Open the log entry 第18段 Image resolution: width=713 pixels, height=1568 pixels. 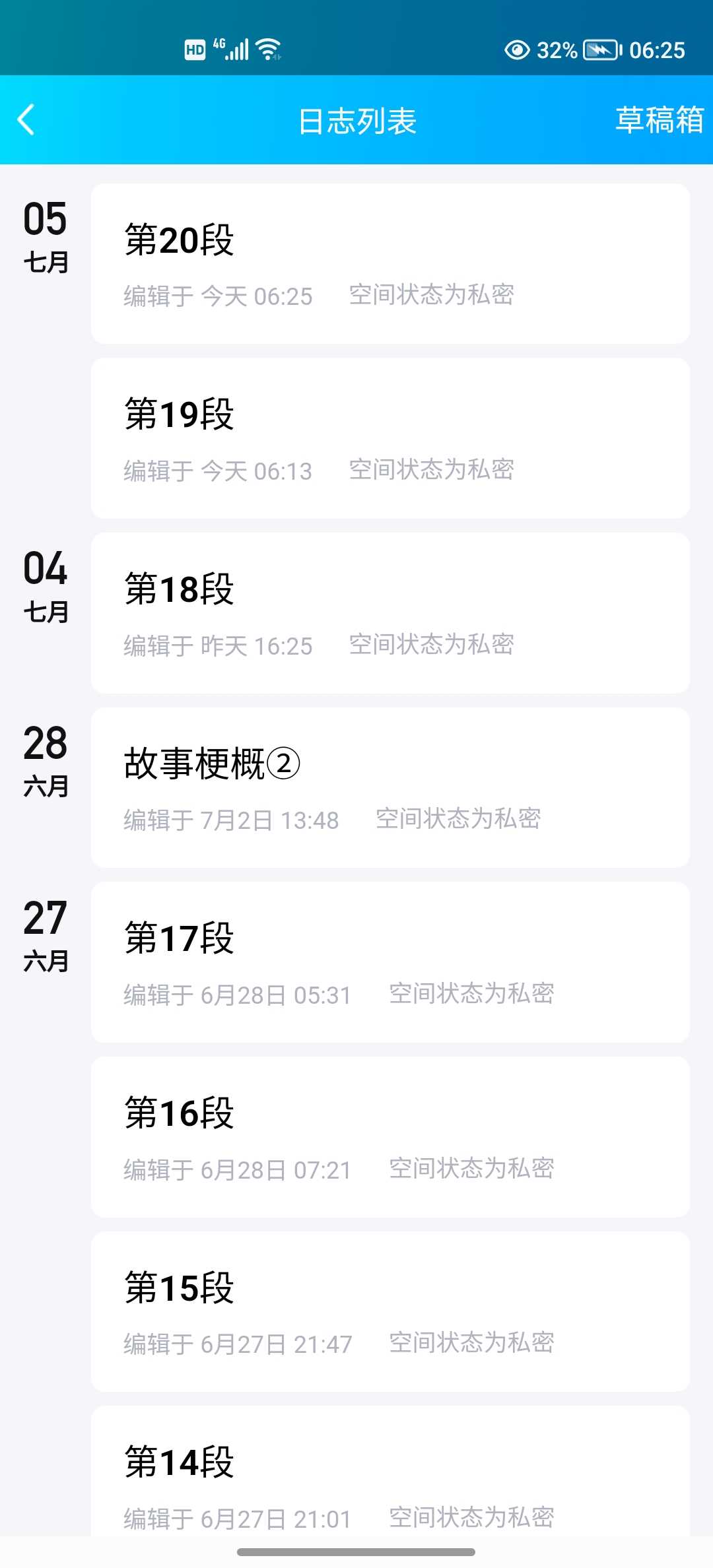(390, 613)
